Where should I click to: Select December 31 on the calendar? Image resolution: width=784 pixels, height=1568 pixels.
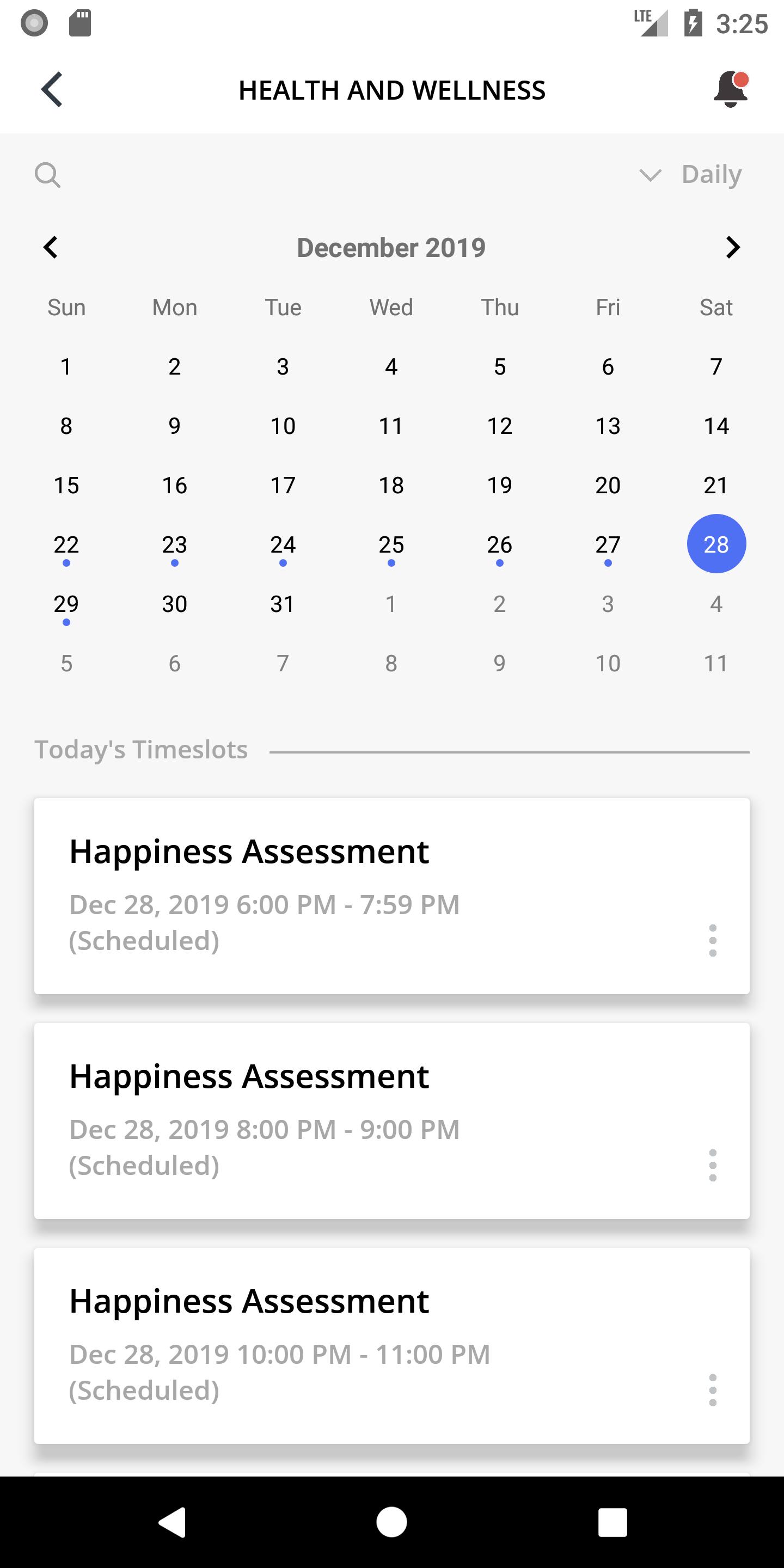click(x=283, y=604)
